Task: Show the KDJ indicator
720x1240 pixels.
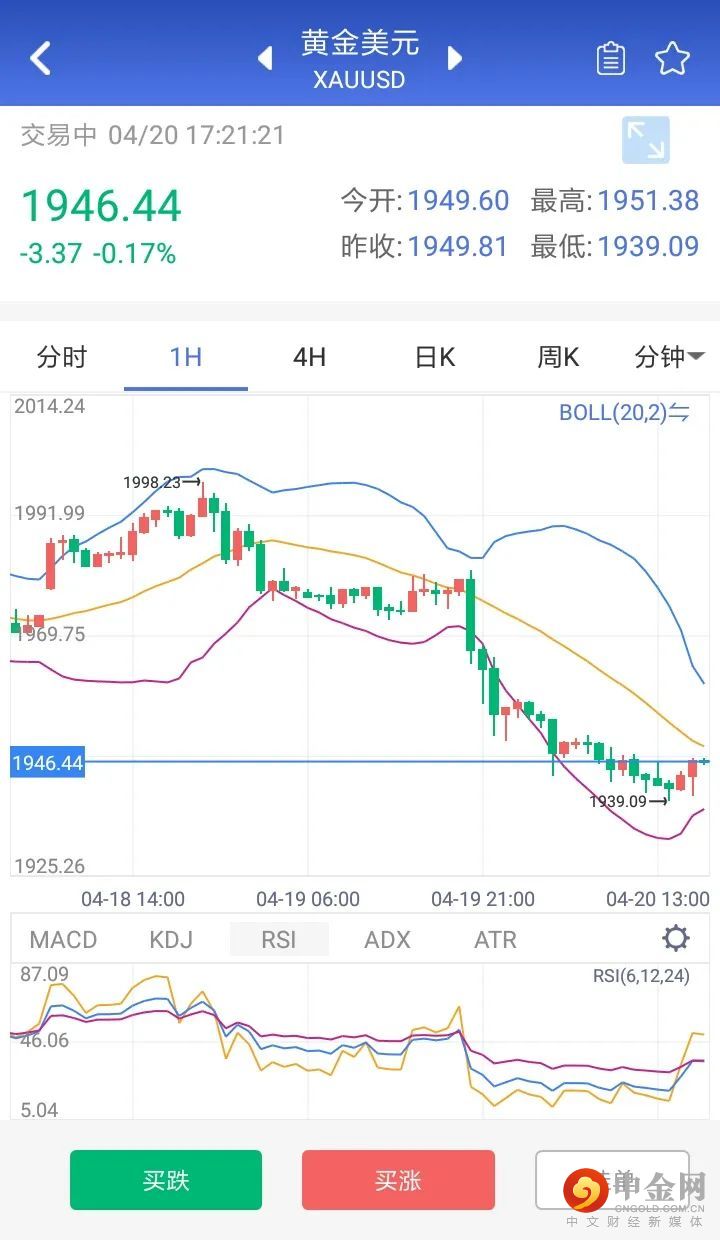Action: tap(171, 940)
